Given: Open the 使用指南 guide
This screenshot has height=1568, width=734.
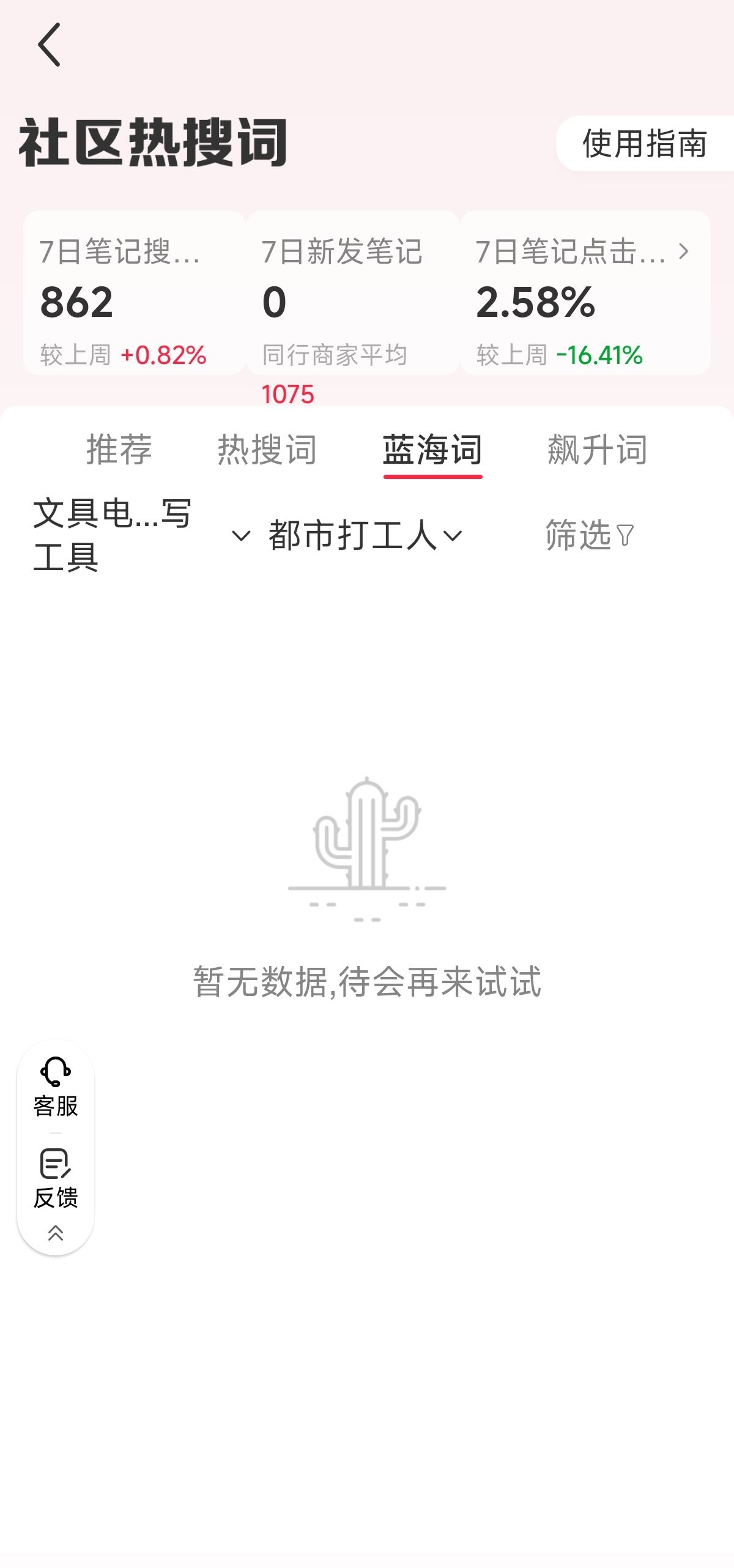Looking at the screenshot, I should click(645, 144).
